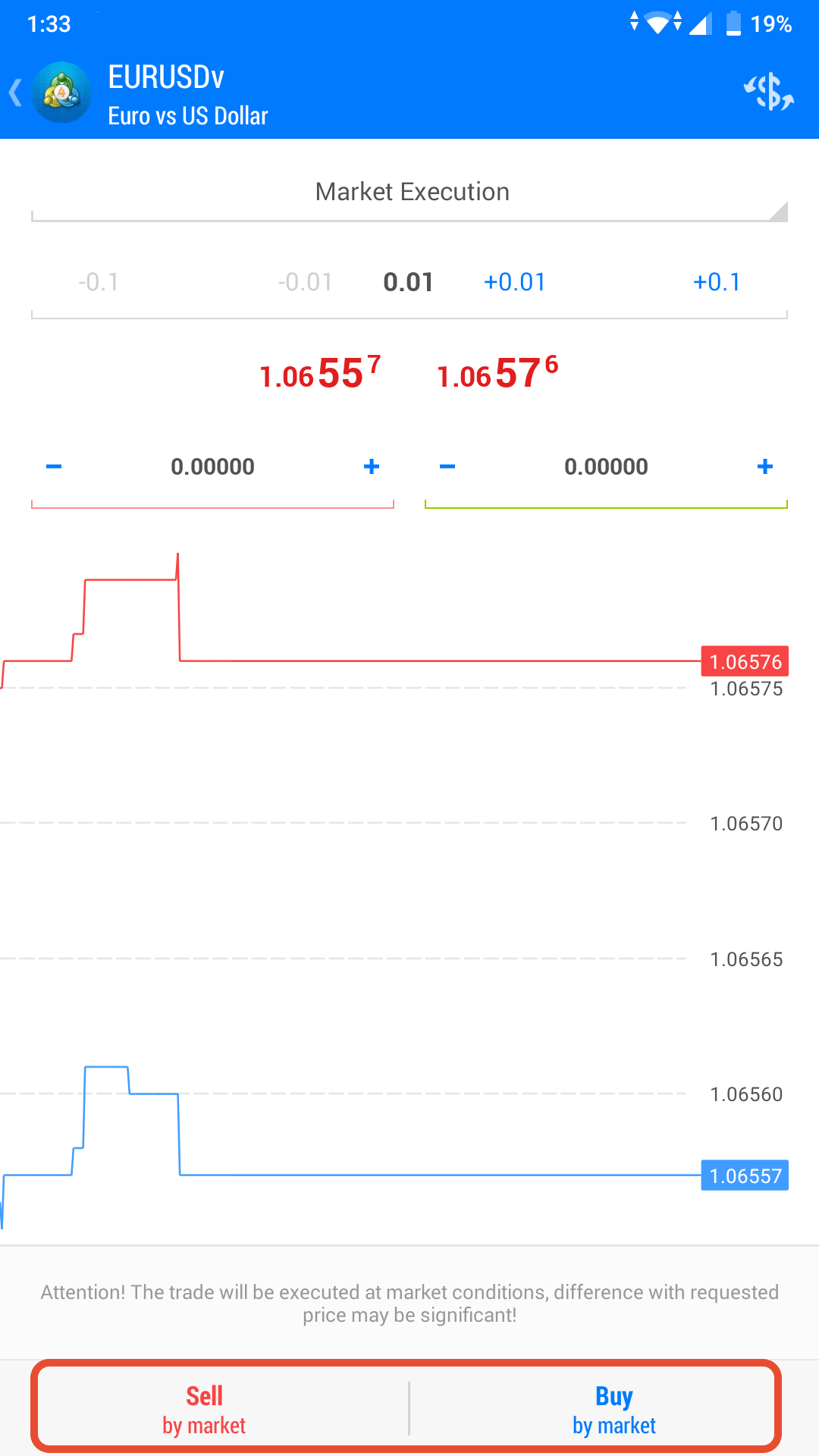The height and width of the screenshot is (1456, 819).
Task: Edit the green-underlined take profit value
Action: [x=606, y=466]
